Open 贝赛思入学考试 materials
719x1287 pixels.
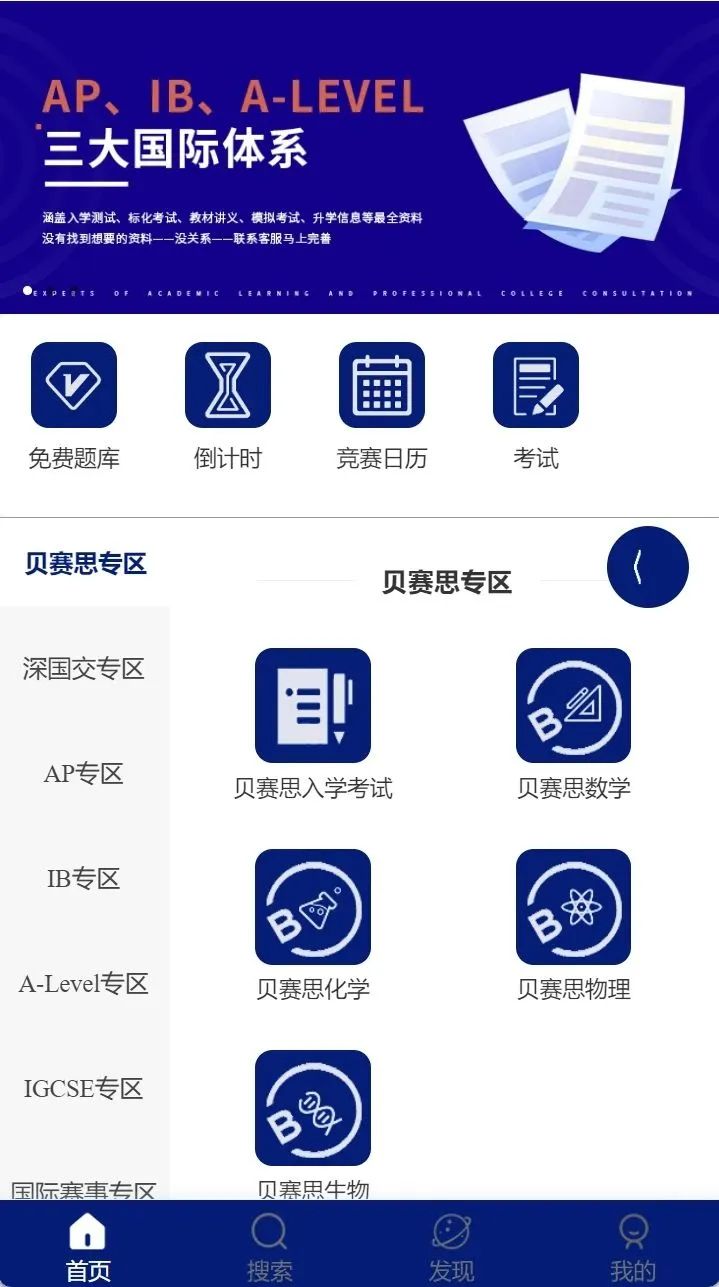[x=313, y=724]
